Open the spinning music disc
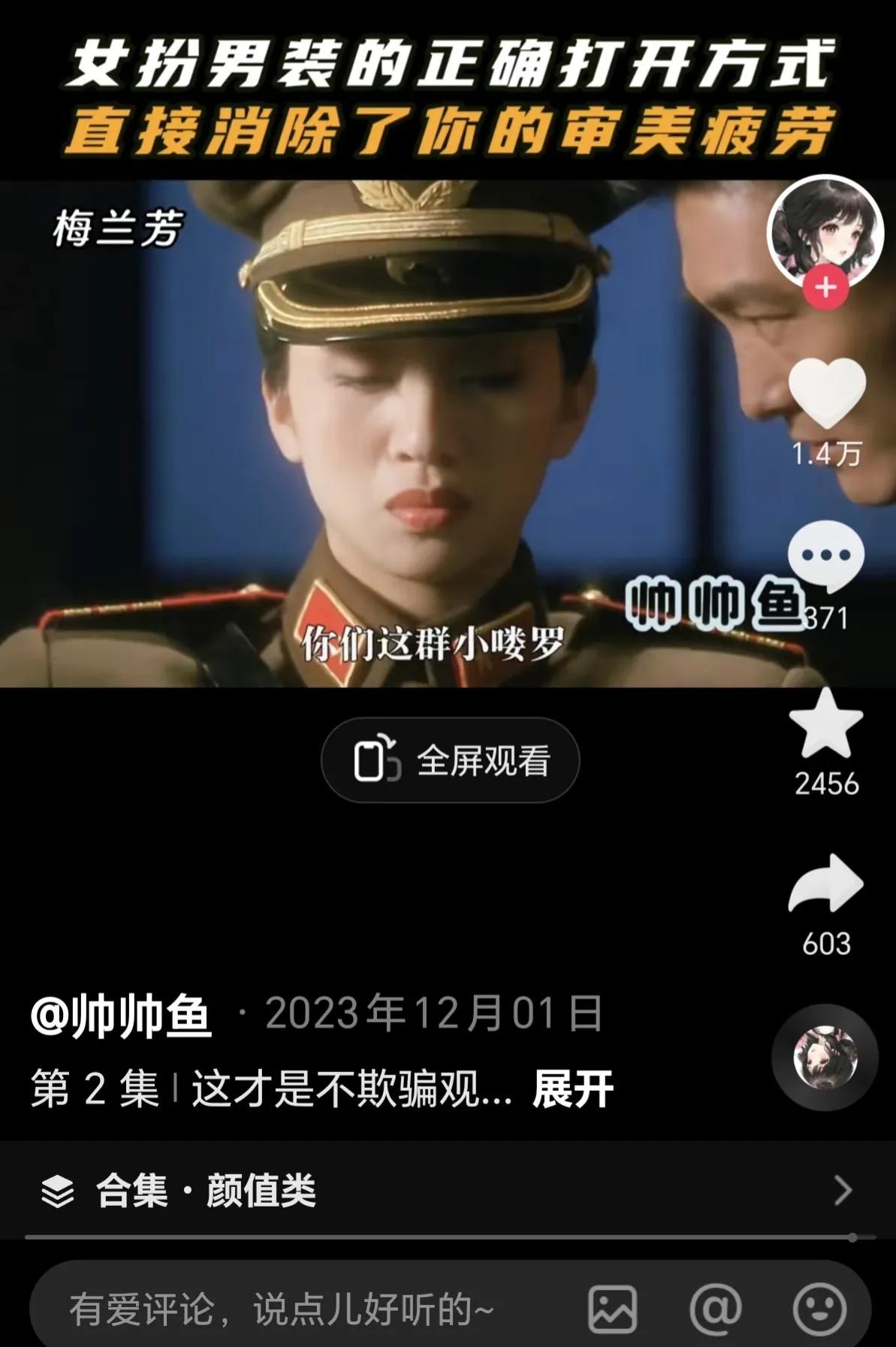The width and height of the screenshot is (896, 1347). coord(825,1057)
